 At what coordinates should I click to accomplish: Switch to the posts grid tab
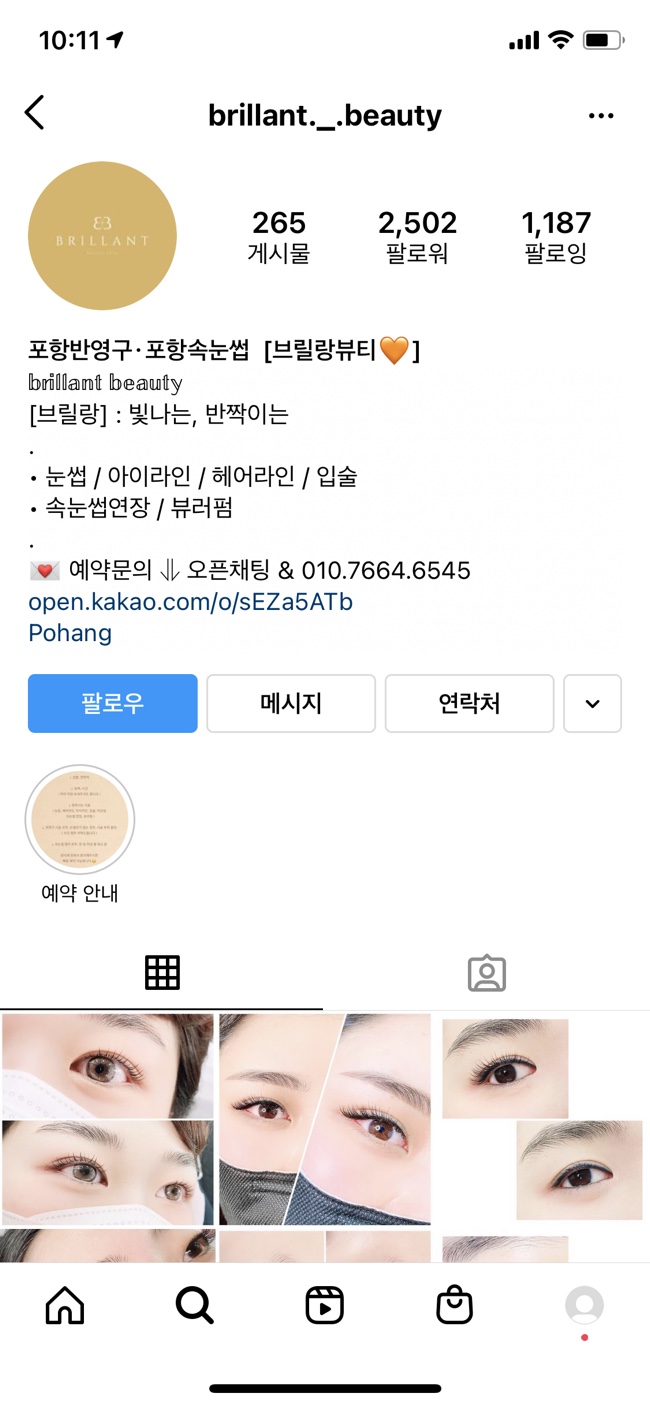[x=162, y=972]
